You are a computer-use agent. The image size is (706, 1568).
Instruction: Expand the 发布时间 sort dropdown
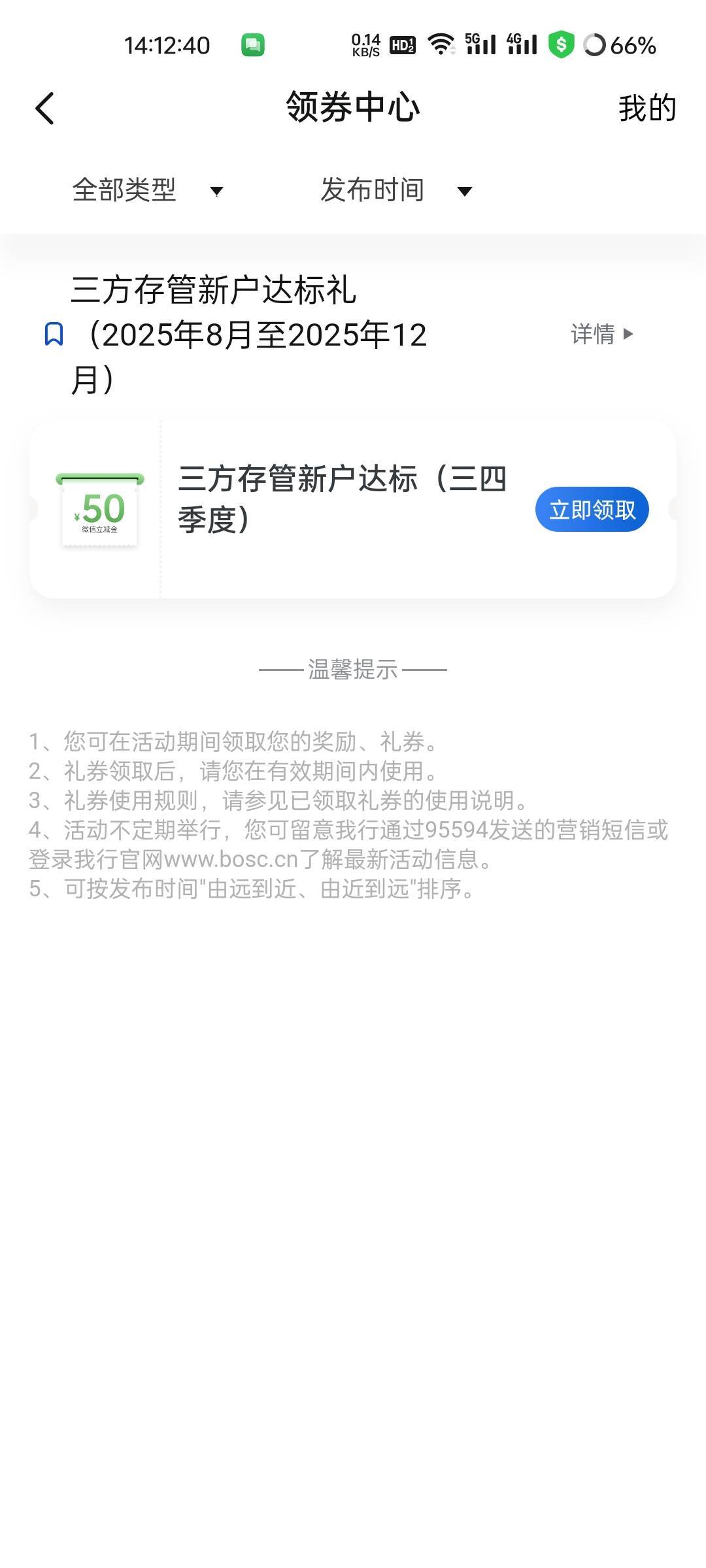coord(396,190)
